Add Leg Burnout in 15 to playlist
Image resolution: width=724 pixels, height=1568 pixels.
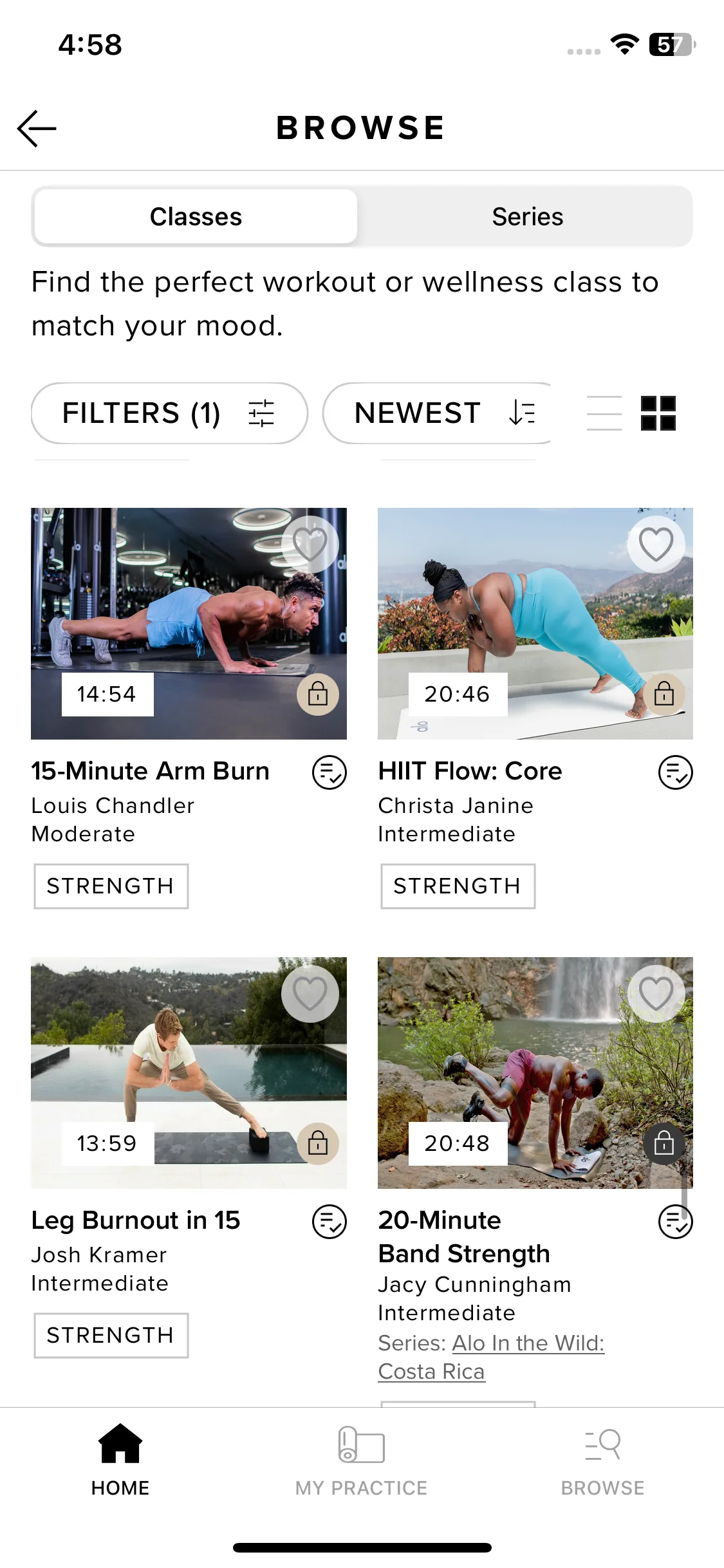click(330, 1221)
